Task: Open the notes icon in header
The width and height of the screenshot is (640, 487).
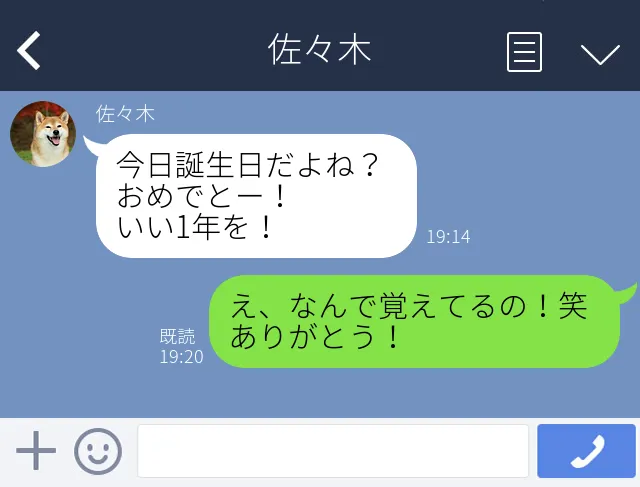Action: click(x=524, y=51)
